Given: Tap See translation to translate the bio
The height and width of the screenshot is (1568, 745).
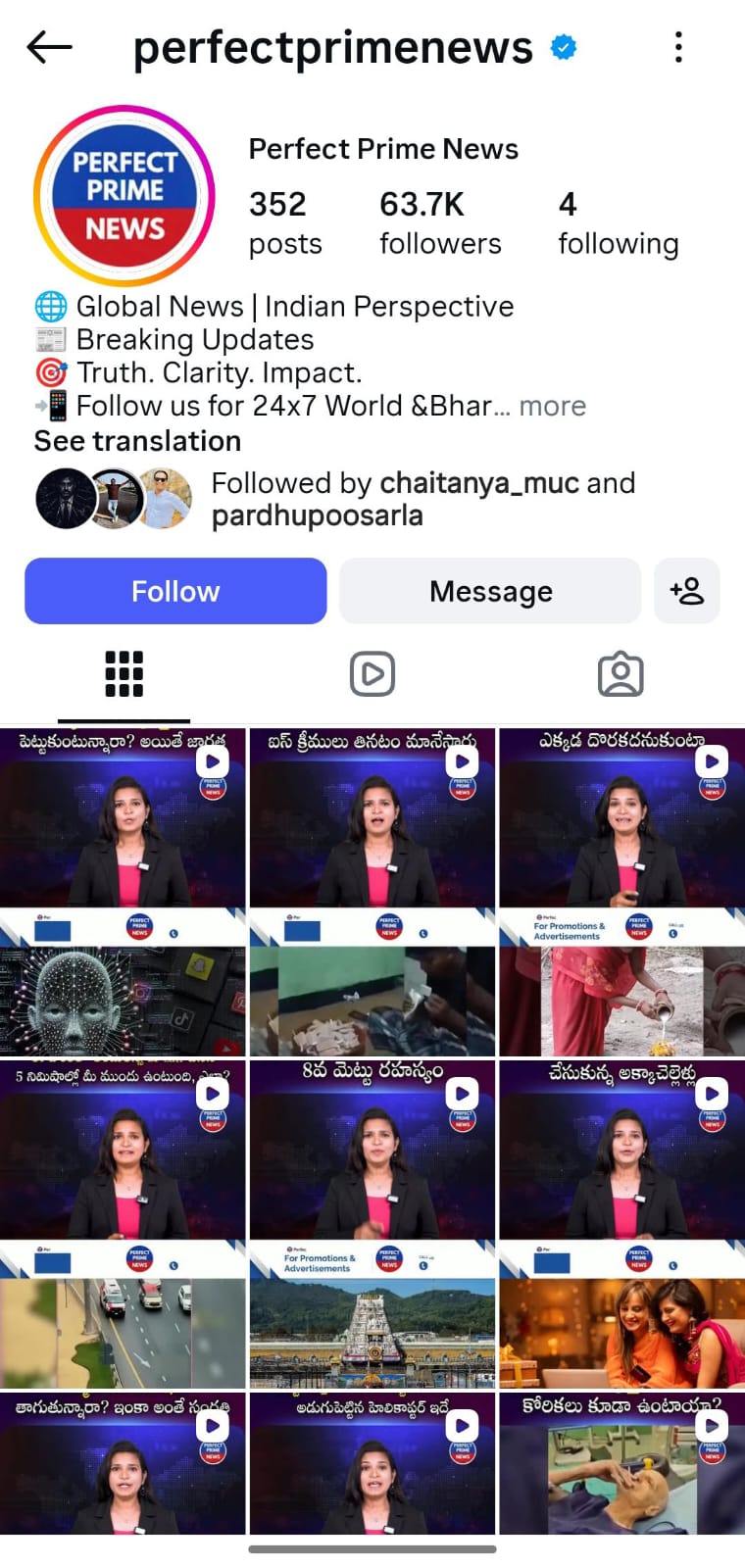Looking at the screenshot, I should tap(137, 441).
